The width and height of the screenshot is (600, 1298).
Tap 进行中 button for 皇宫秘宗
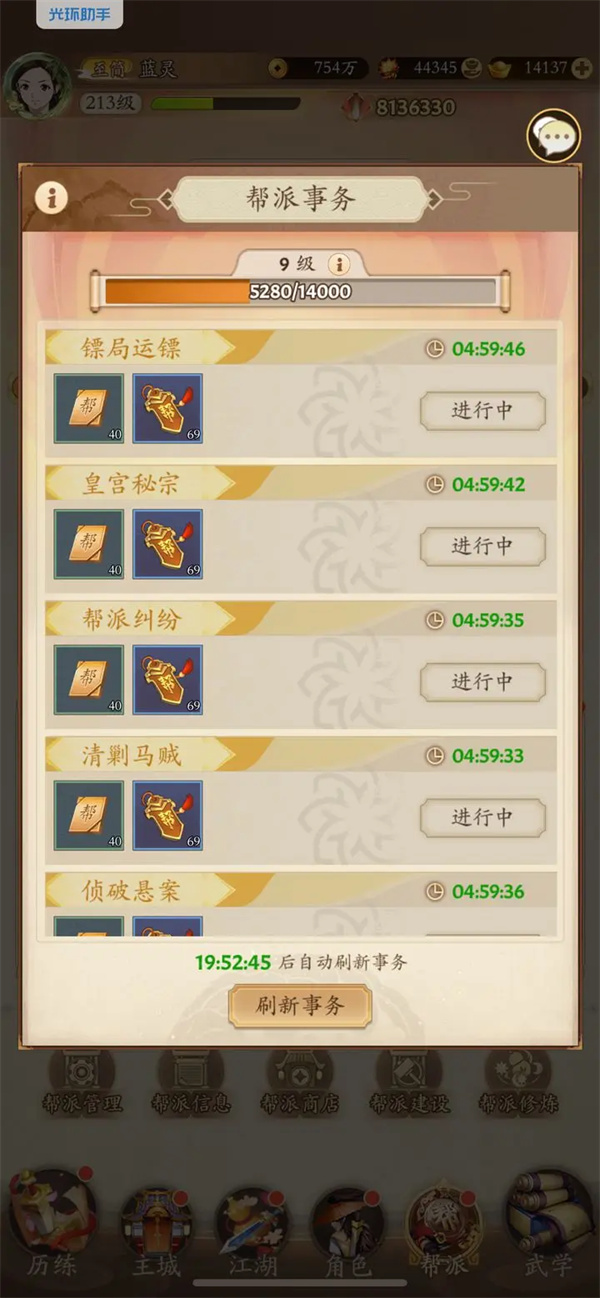point(482,546)
